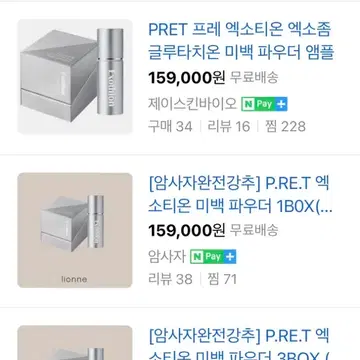Open the P.RE.T 엑소티온 미백 파우더 1BOX listing

[240, 195]
